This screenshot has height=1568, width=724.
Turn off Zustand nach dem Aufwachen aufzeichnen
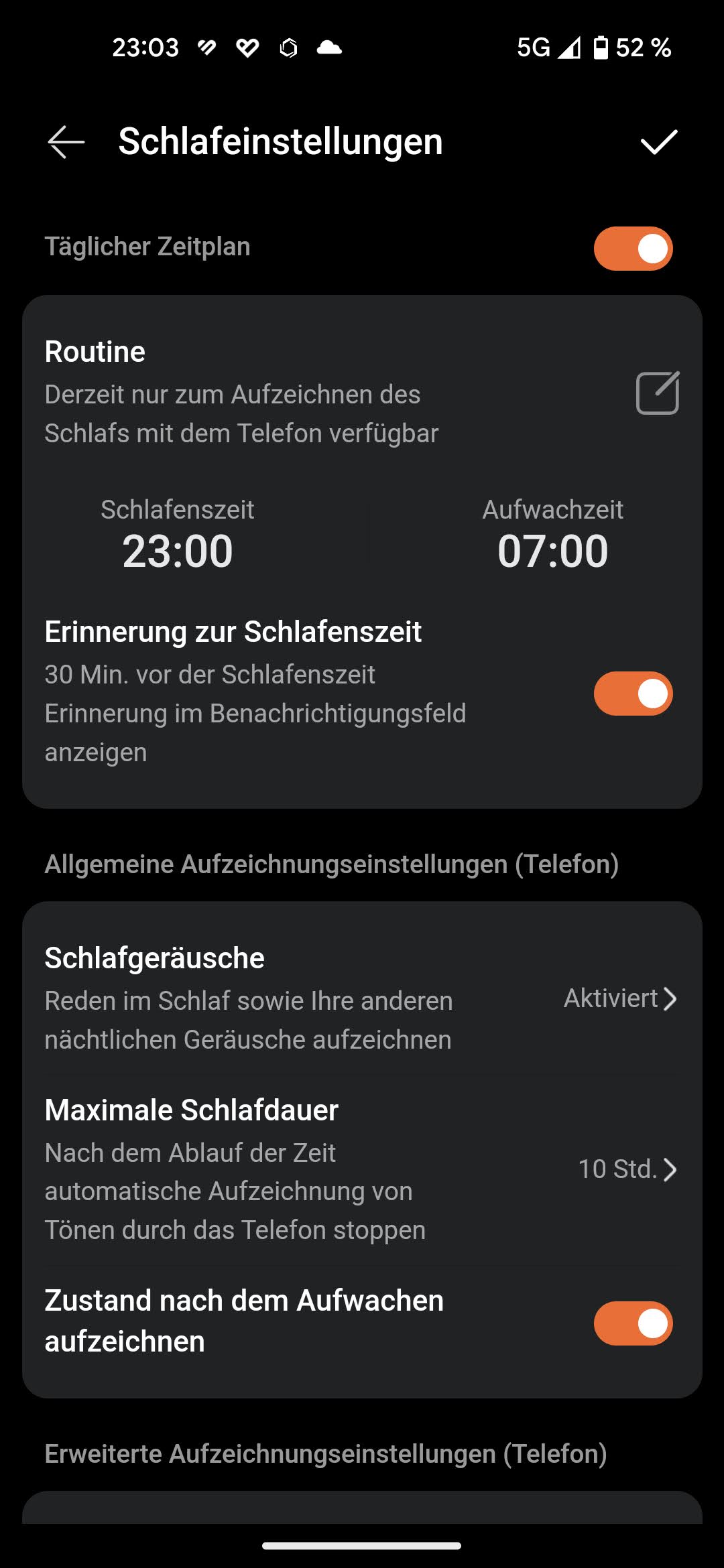[x=633, y=1323]
